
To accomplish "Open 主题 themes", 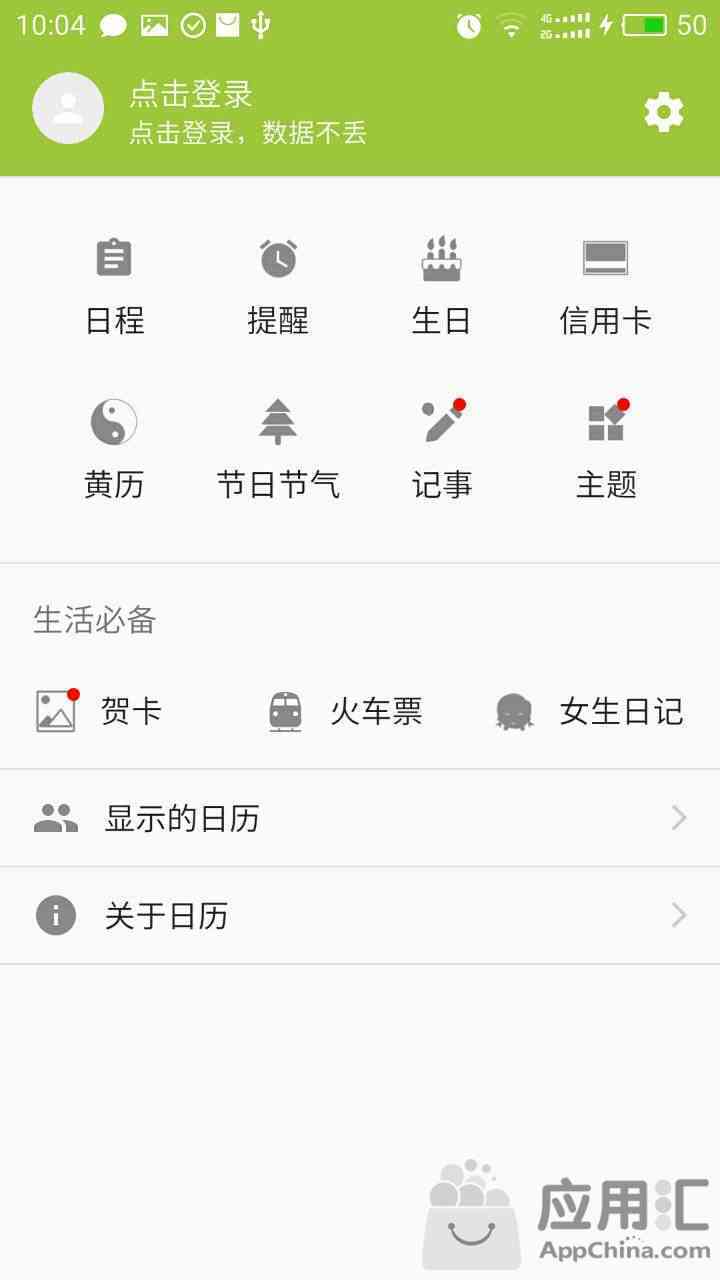I will (x=606, y=450).
